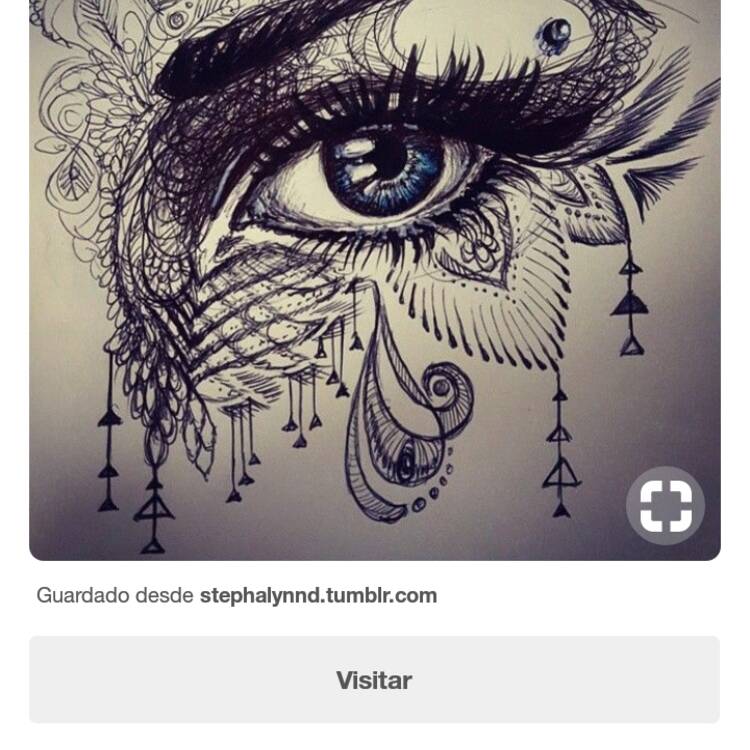Tap the visual search icon on the pin image
This screenshot has width=750, height=750.
point(665,505)
